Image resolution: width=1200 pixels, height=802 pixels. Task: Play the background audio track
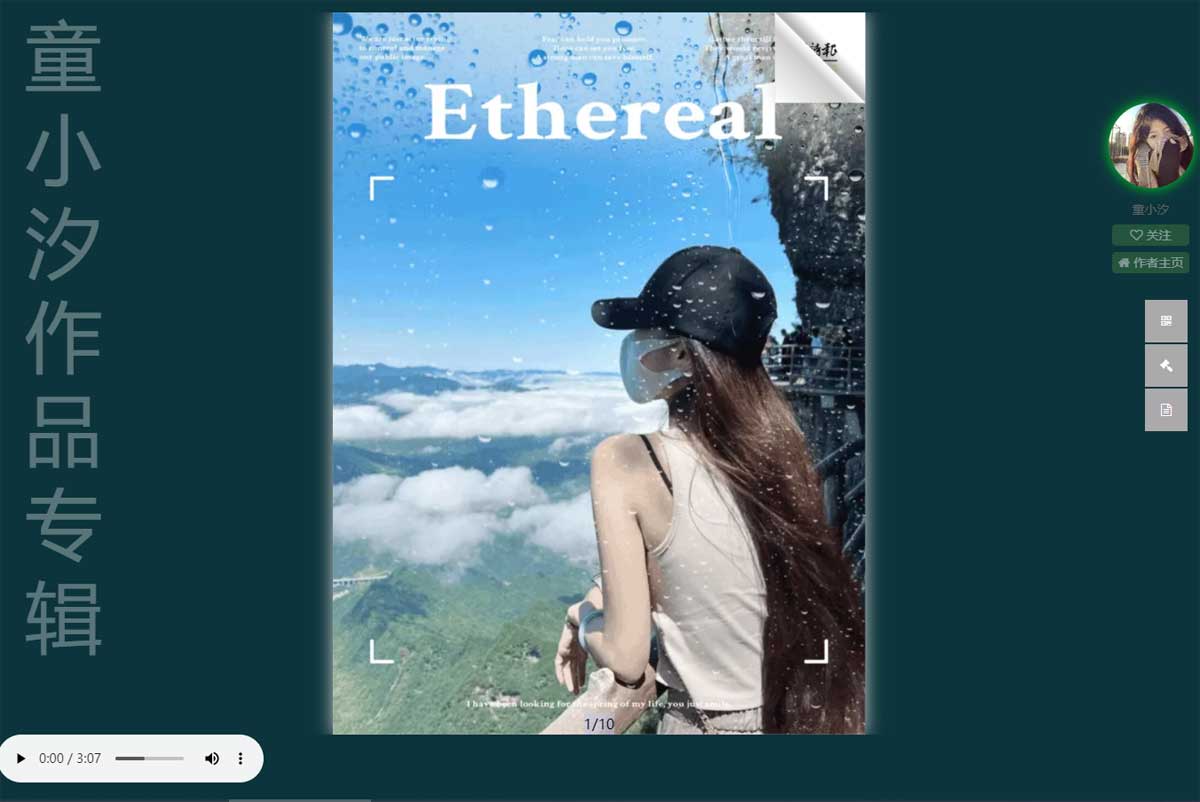(x=21, y=759)
